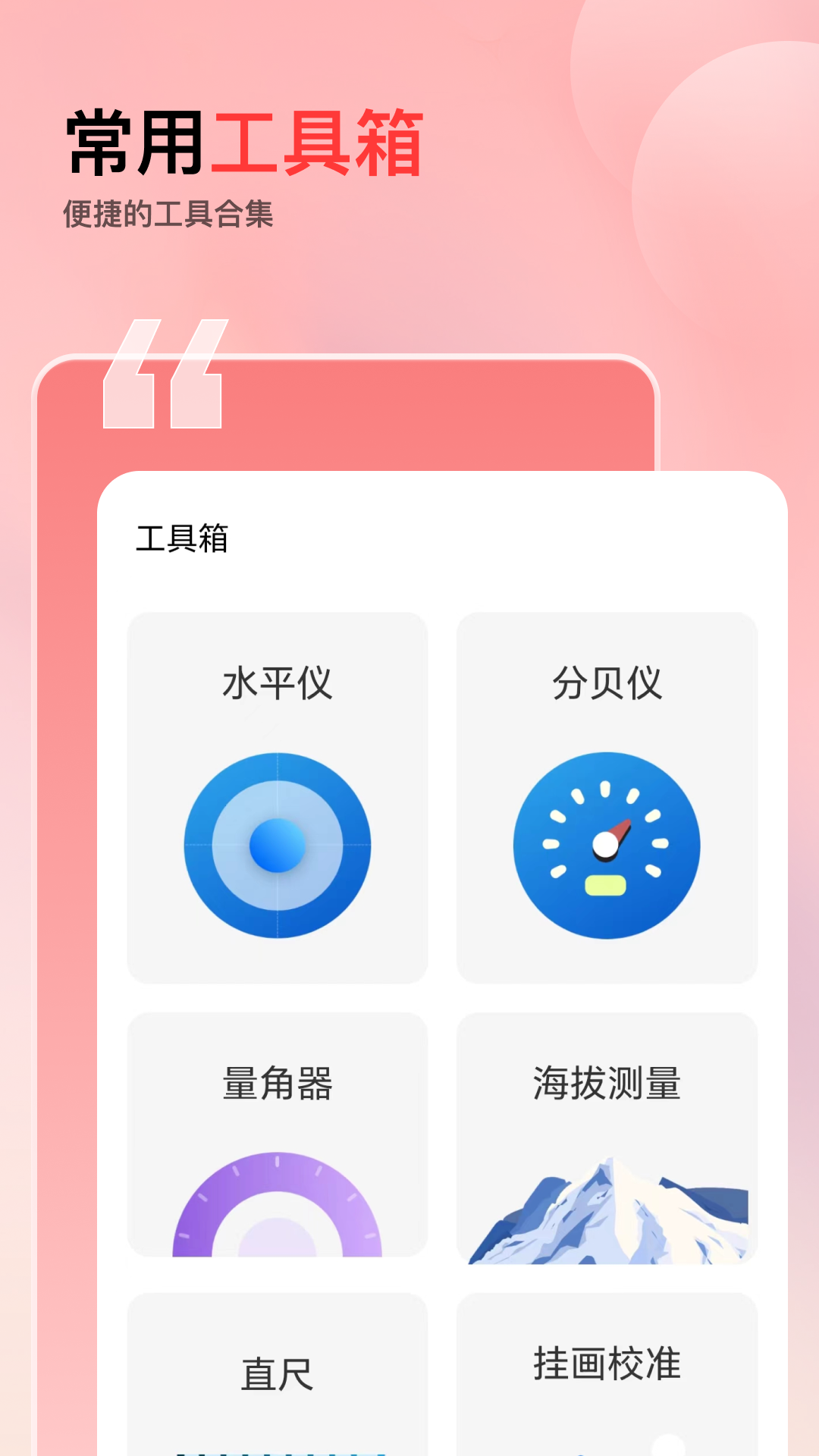This screenshot has width=819, height=1456.
Task: Select the 分贝仪 decibel meter gauge icon
Action: coord(607,842)
